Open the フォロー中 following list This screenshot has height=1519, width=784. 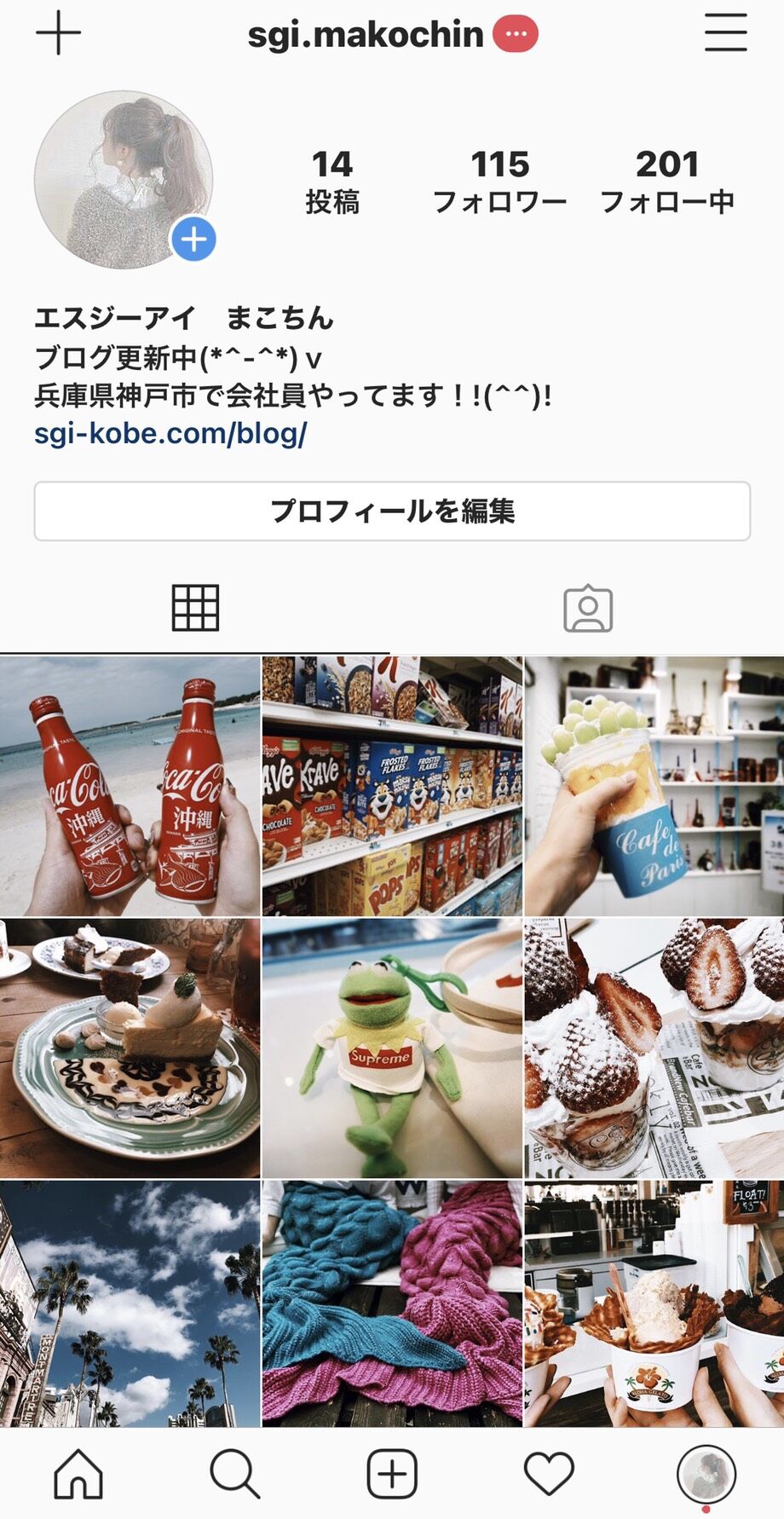tap(666, 181)
